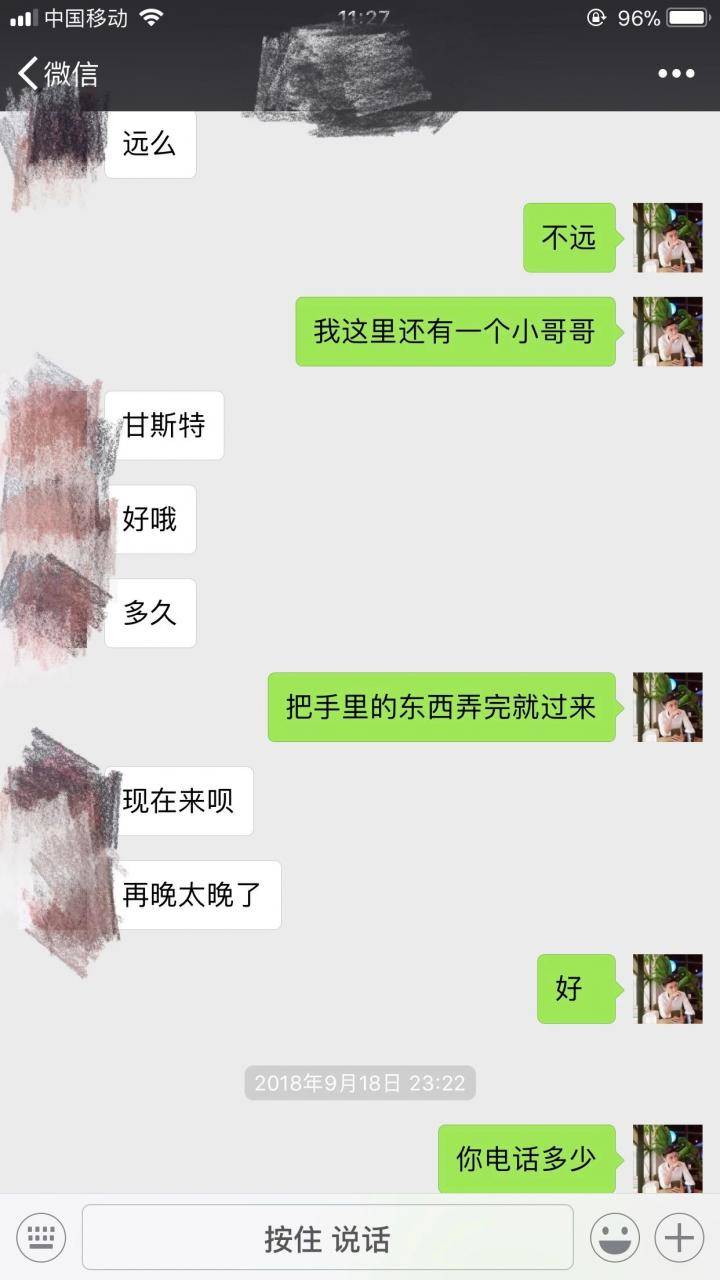
Task: Open the sender's avatar beside 不远
Action: [x=668, y=238]
